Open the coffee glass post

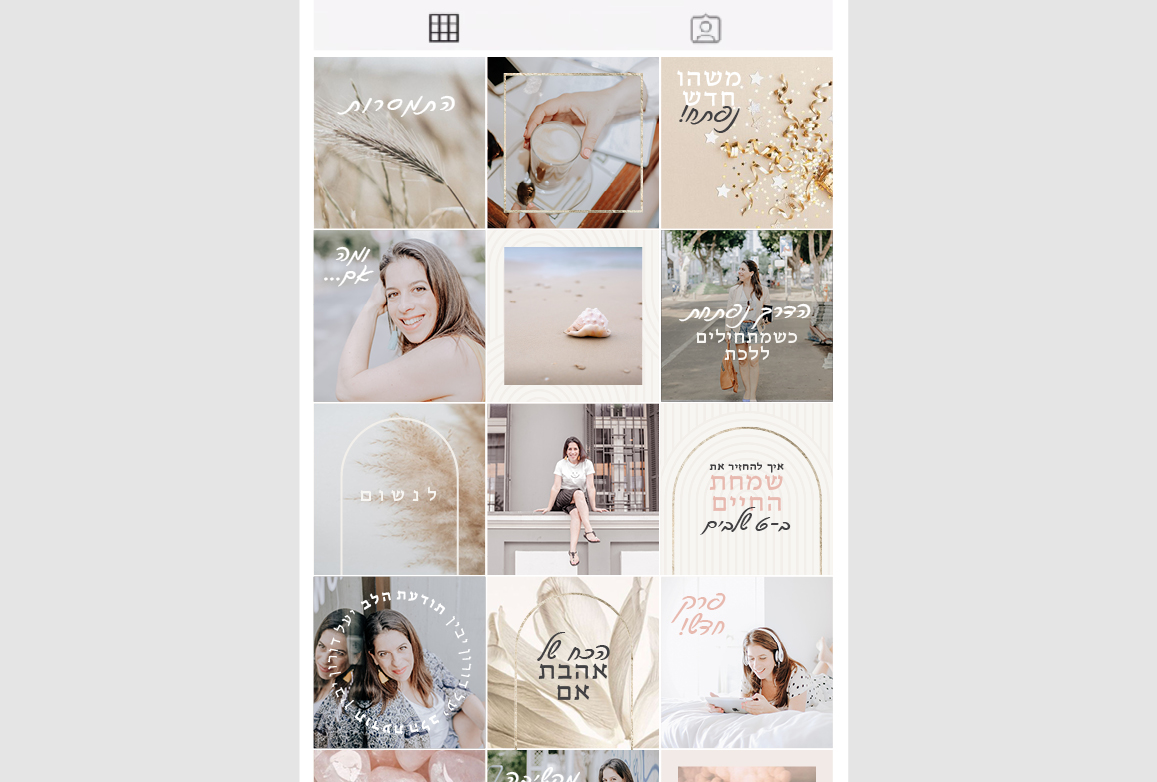point(573,143)
